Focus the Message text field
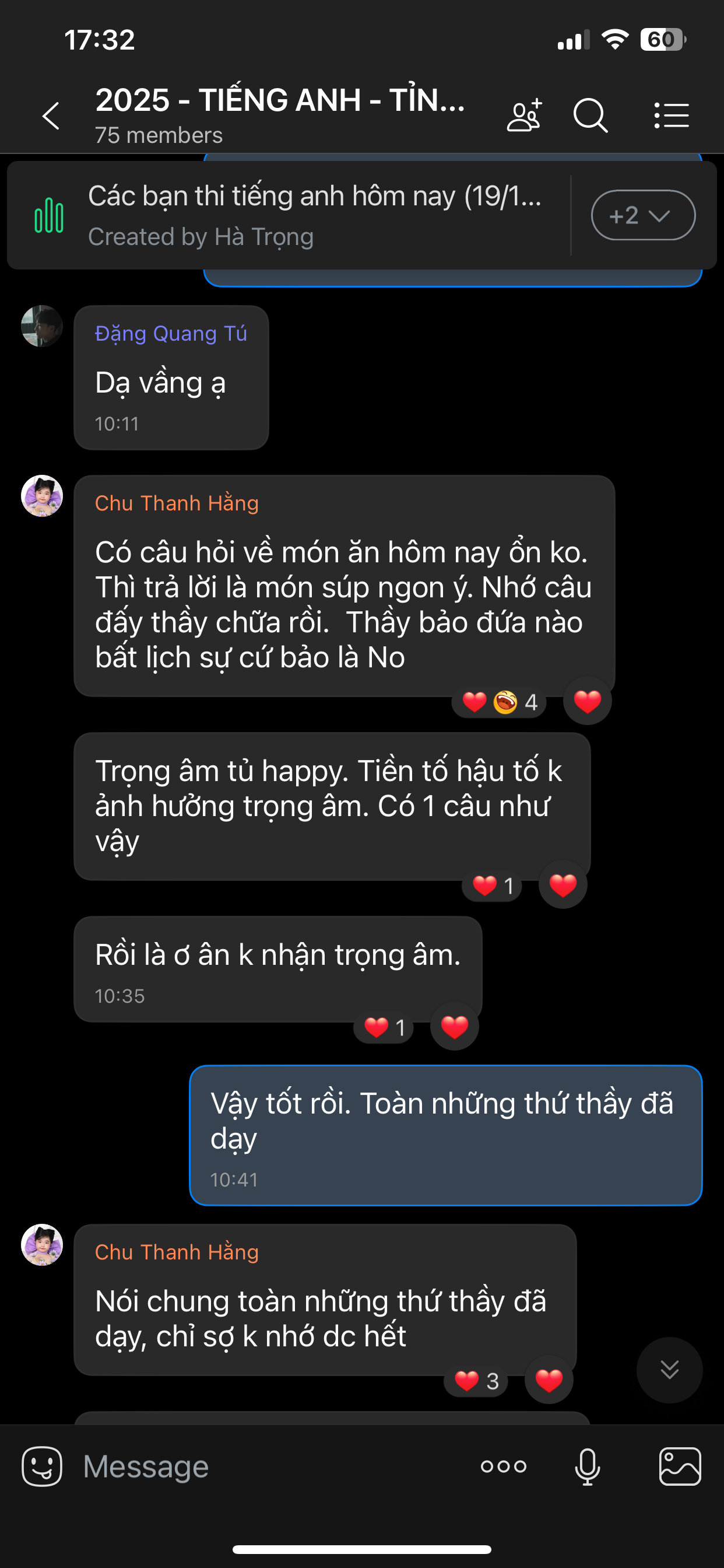 [x=268, y=1466]
